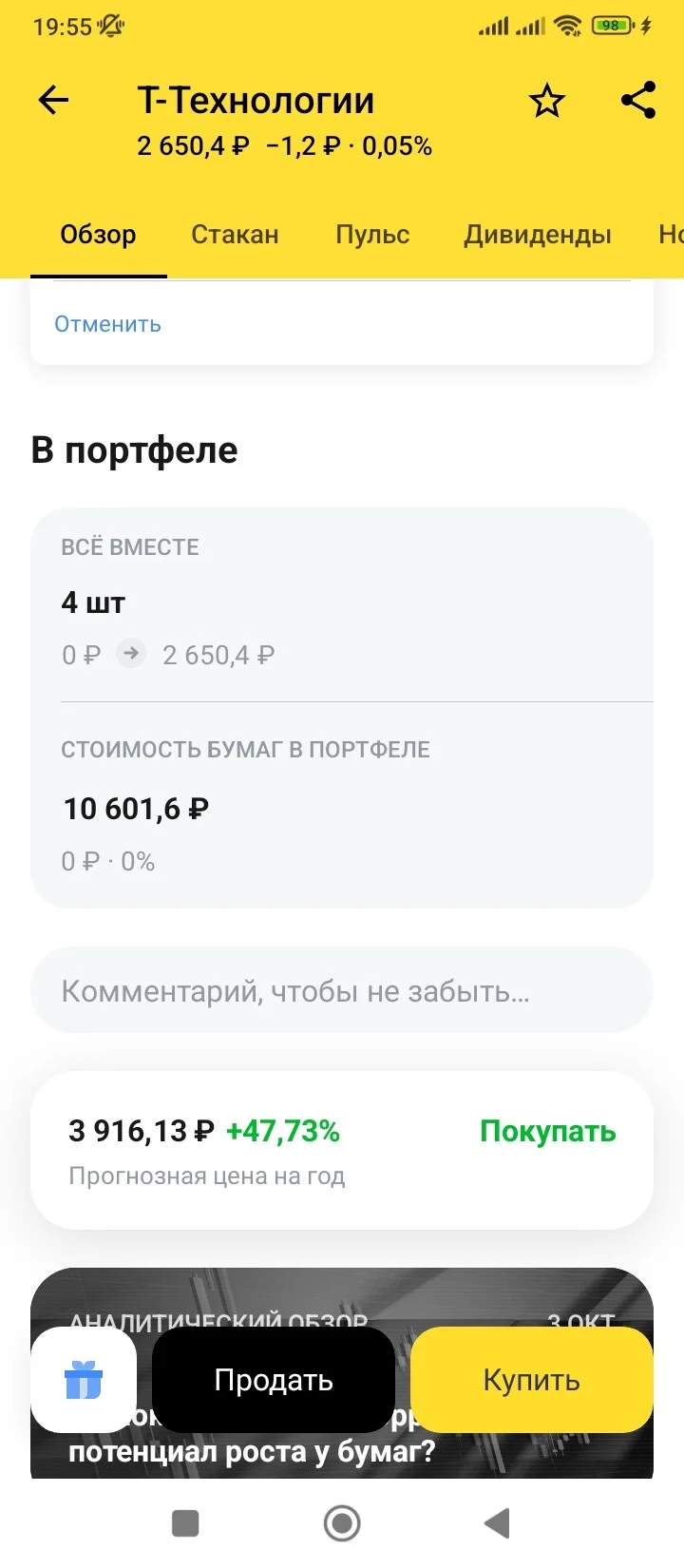This screenshot has height=1568, width=684.
Task: Tap Купить to buy shares
Action: coord(532,1380)
